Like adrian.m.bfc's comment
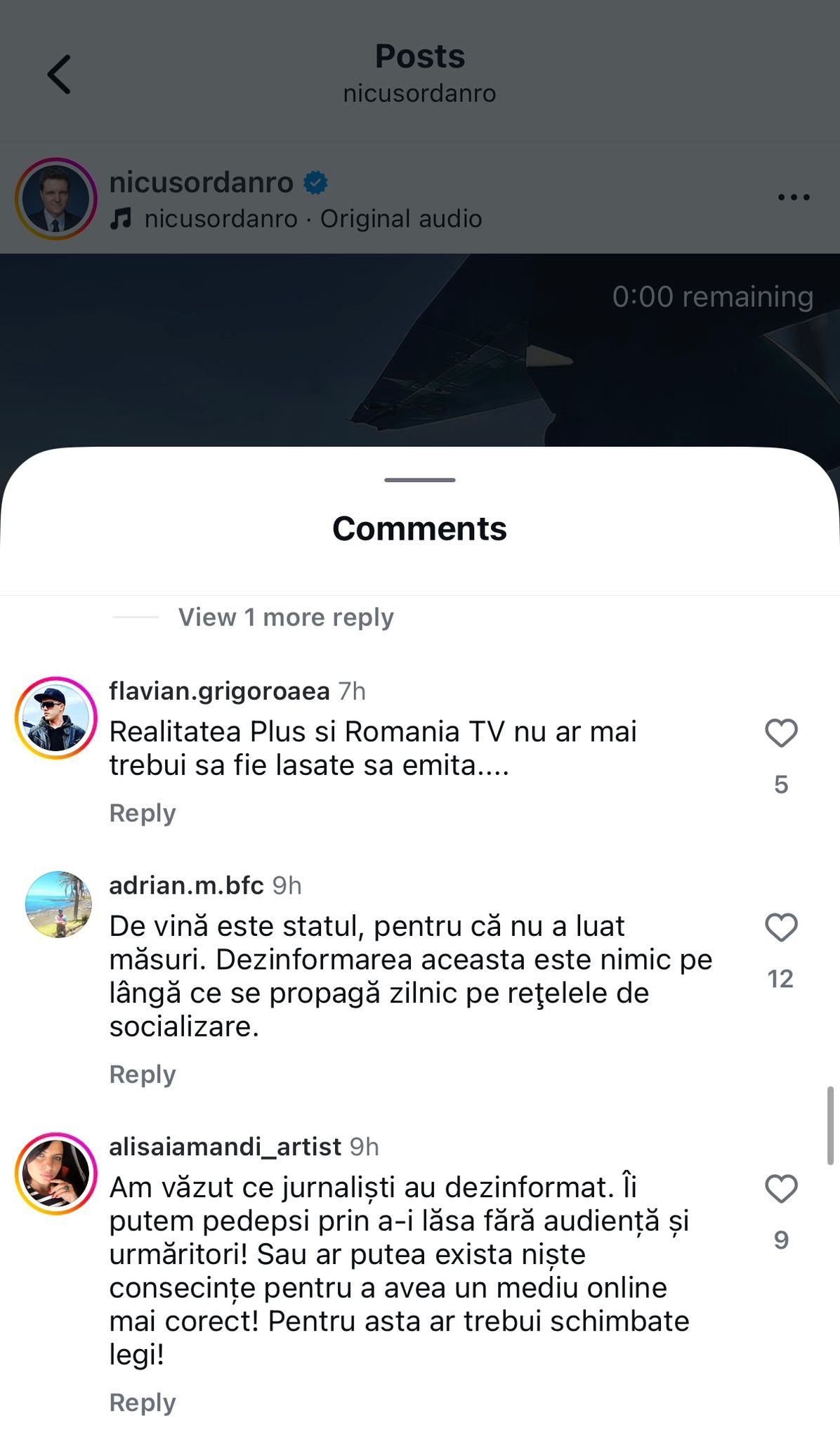 click(x=781, y=927)
